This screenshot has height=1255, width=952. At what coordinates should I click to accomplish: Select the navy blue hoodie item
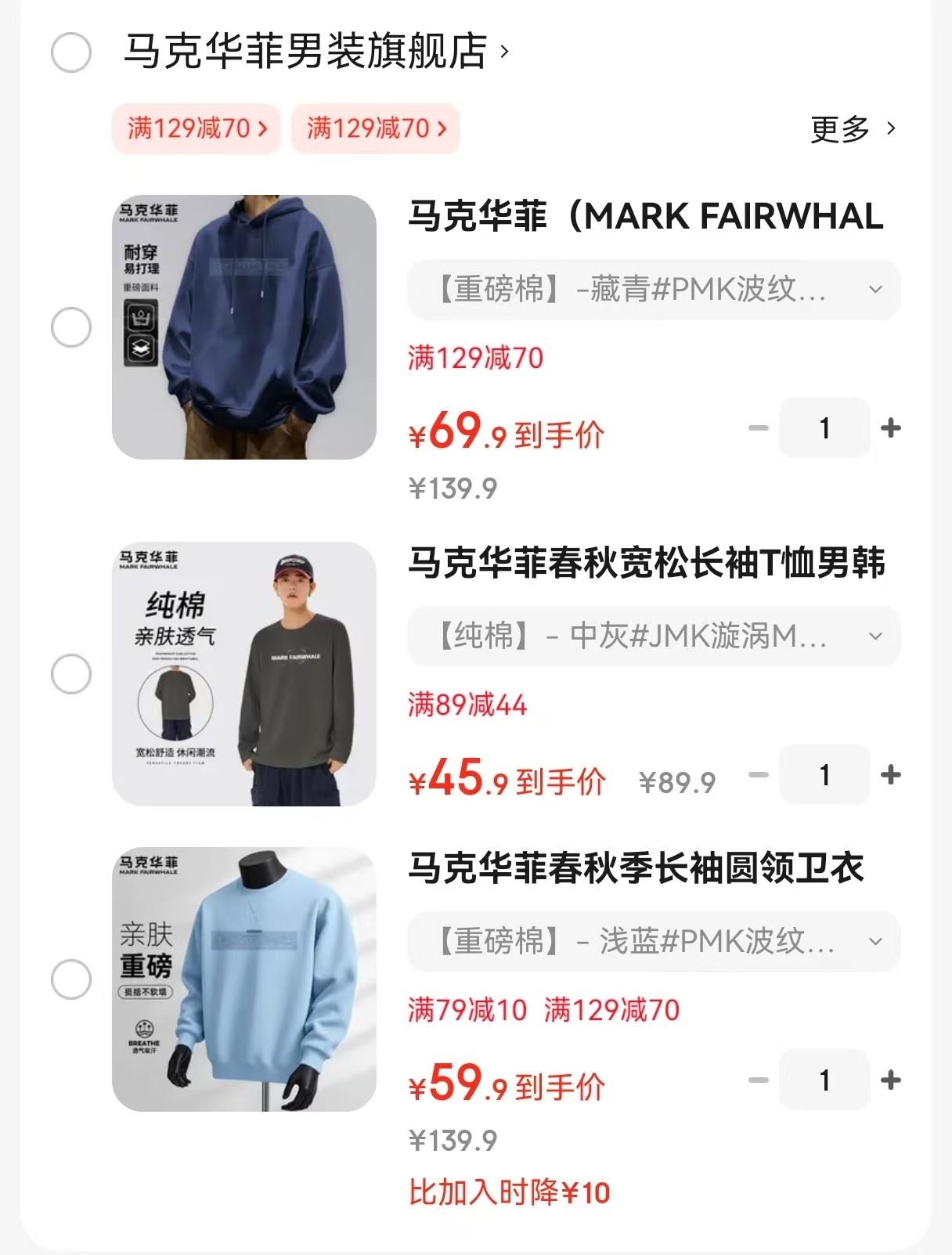coord(71,327)
